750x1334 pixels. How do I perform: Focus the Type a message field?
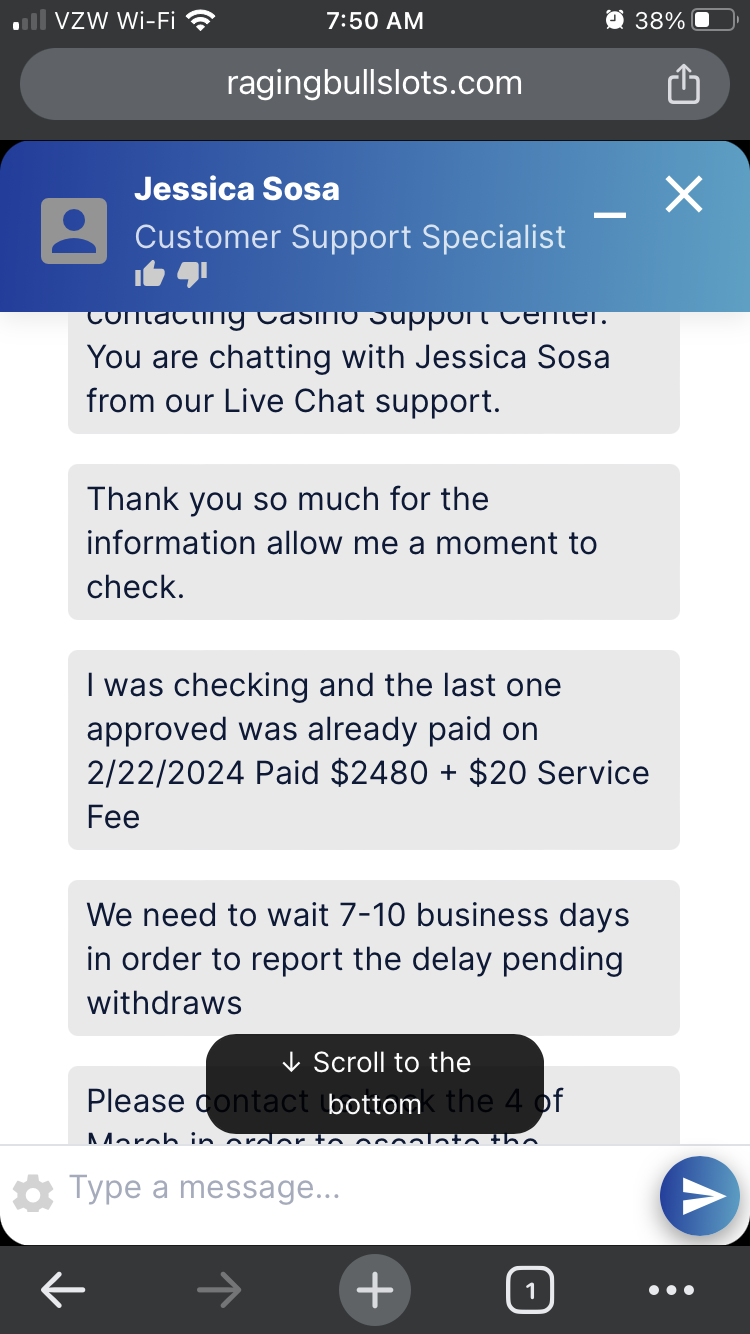350,1188
